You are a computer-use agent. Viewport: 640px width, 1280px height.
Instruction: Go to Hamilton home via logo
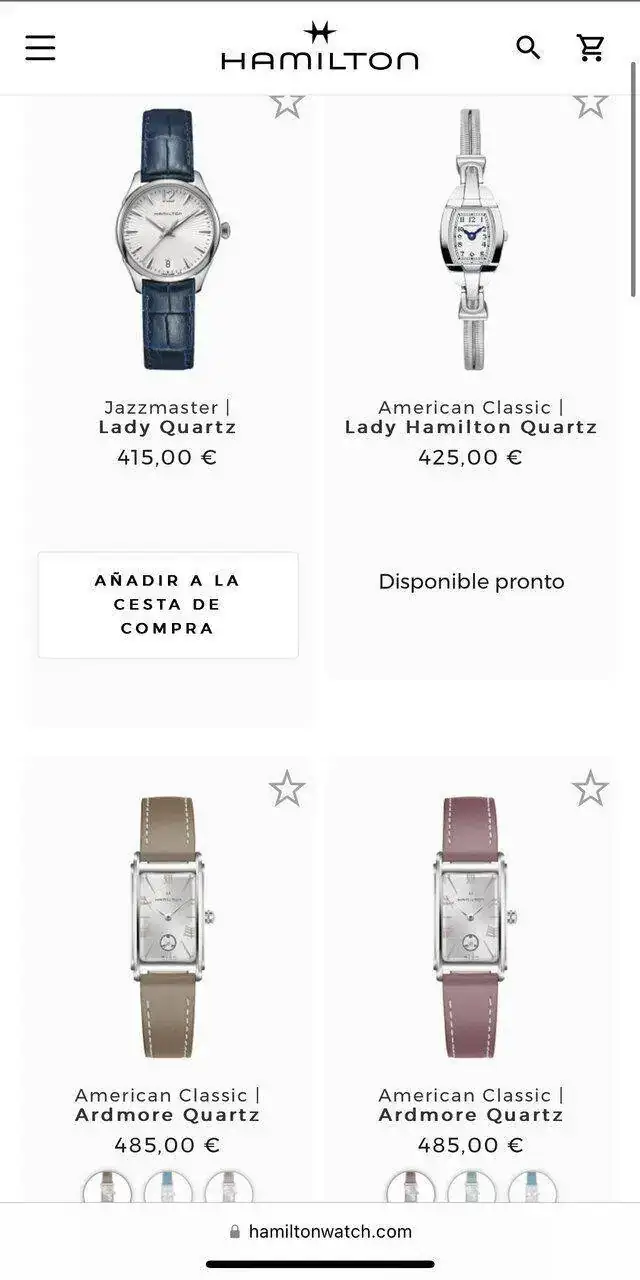(x=320, y=47)
